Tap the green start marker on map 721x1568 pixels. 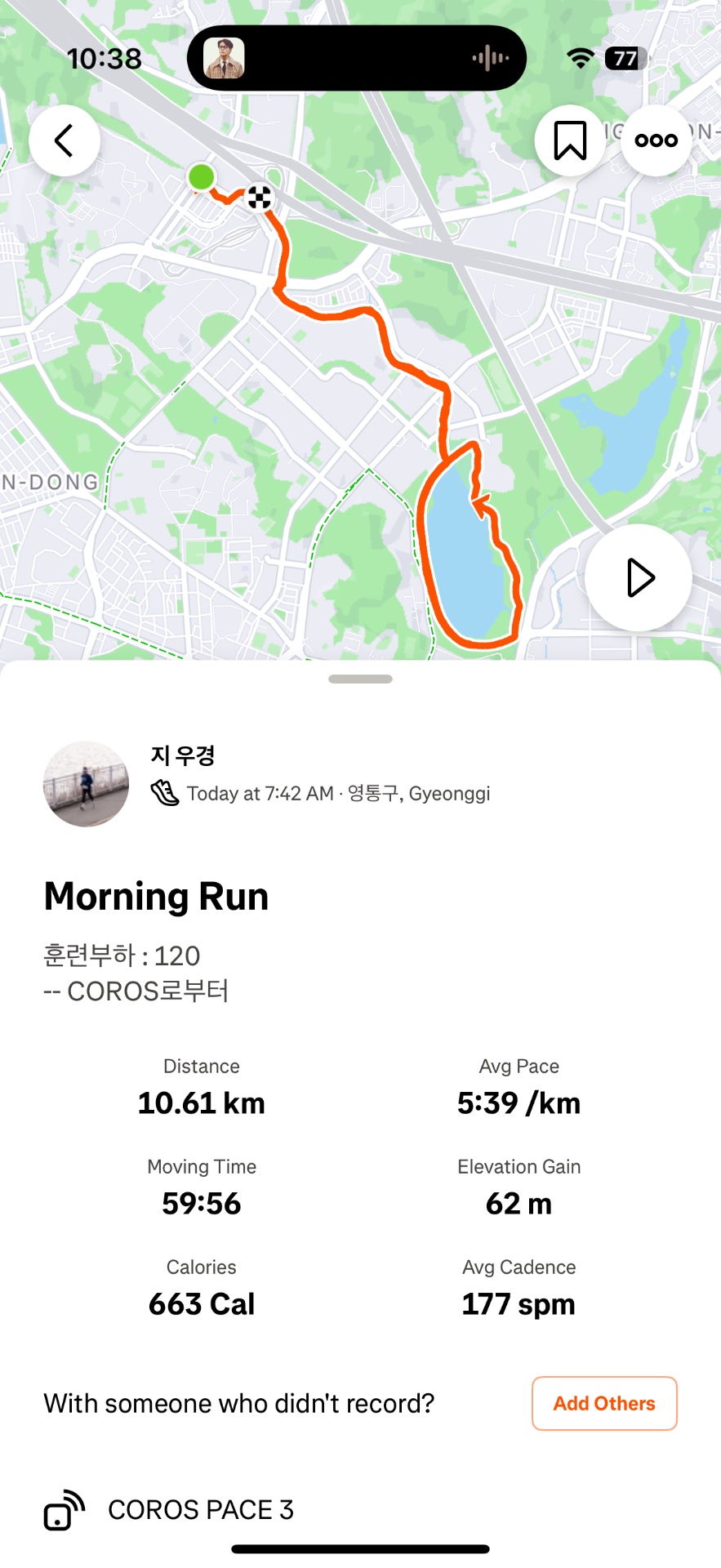tap(201, 176)
